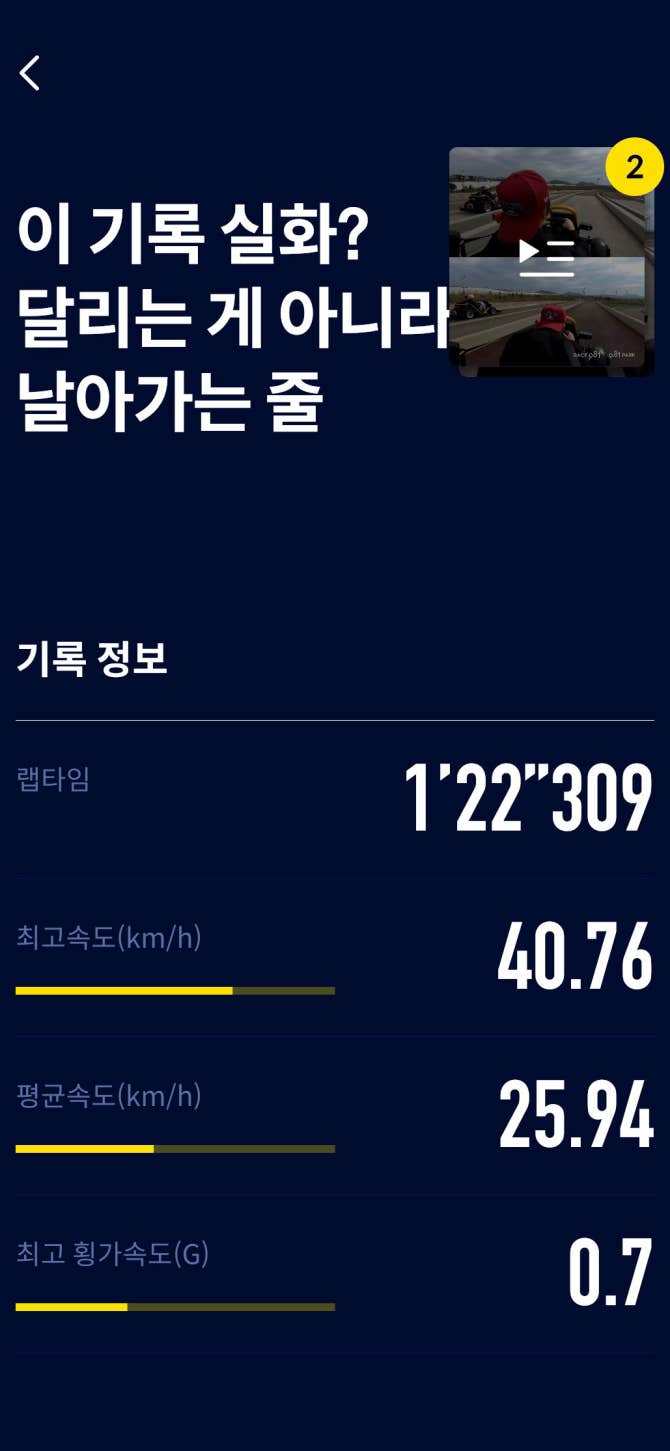Screen dimensions: 670x1451
Task: Go back using the top-left arrow
Action: click(30, 73)
